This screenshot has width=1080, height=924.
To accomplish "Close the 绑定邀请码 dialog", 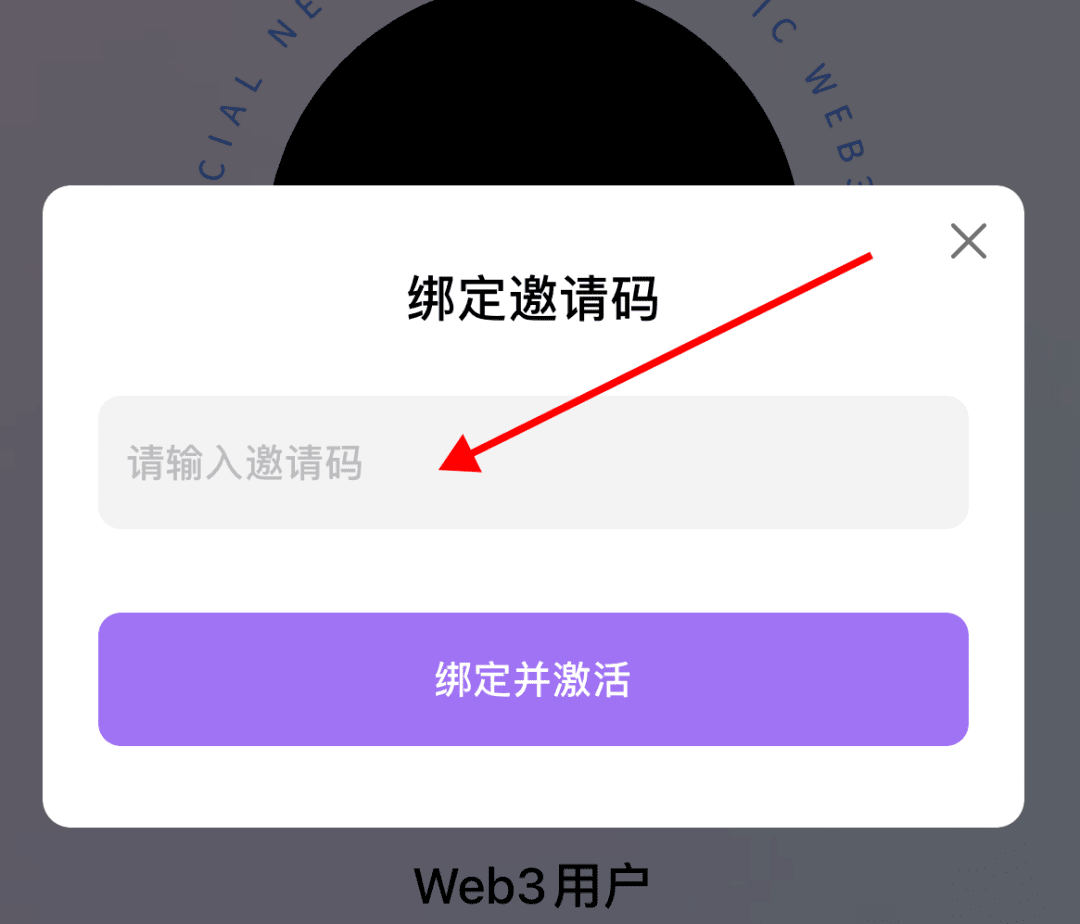I will point(968,241).
